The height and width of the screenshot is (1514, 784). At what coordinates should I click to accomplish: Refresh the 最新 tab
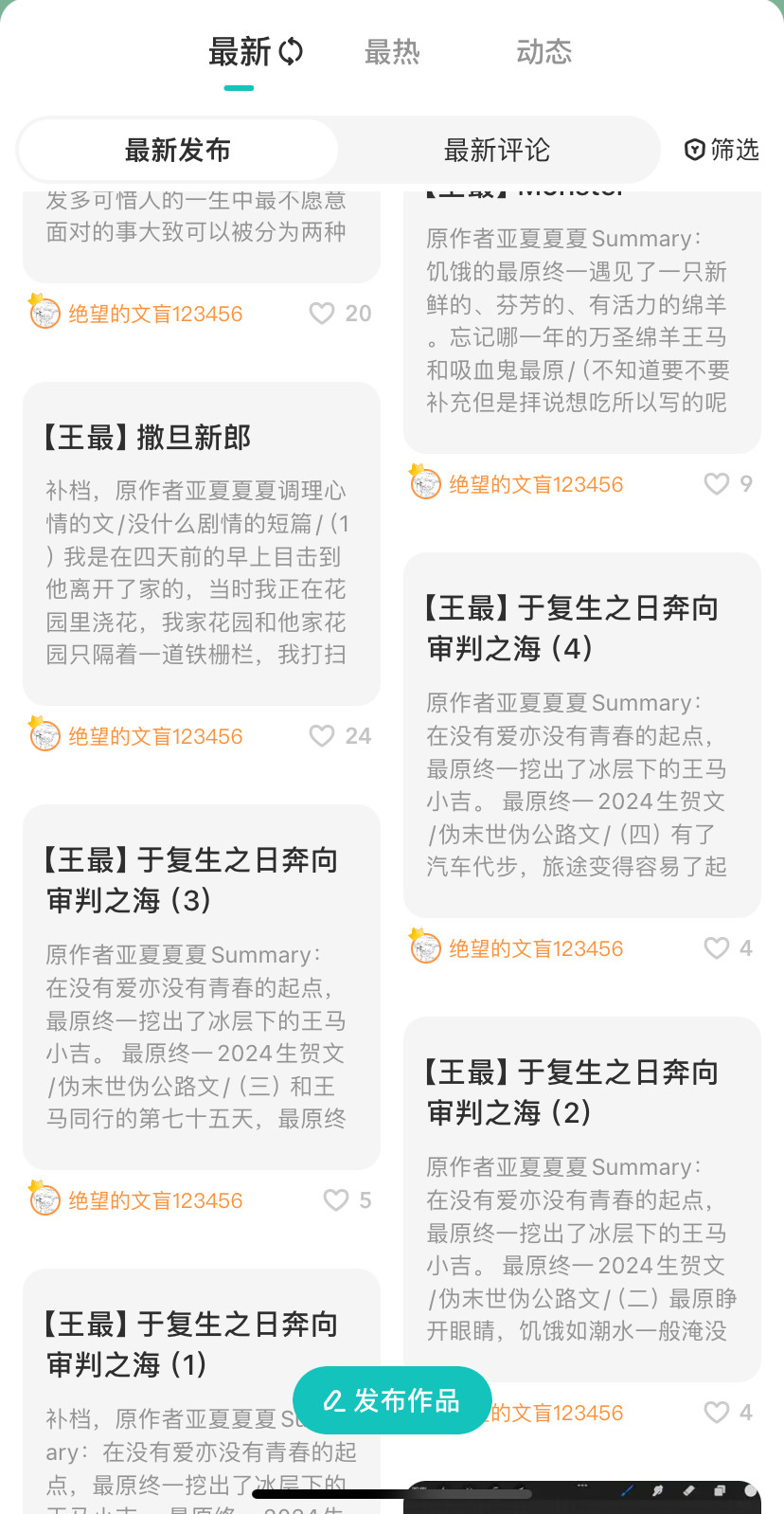(x=292, y=52)
